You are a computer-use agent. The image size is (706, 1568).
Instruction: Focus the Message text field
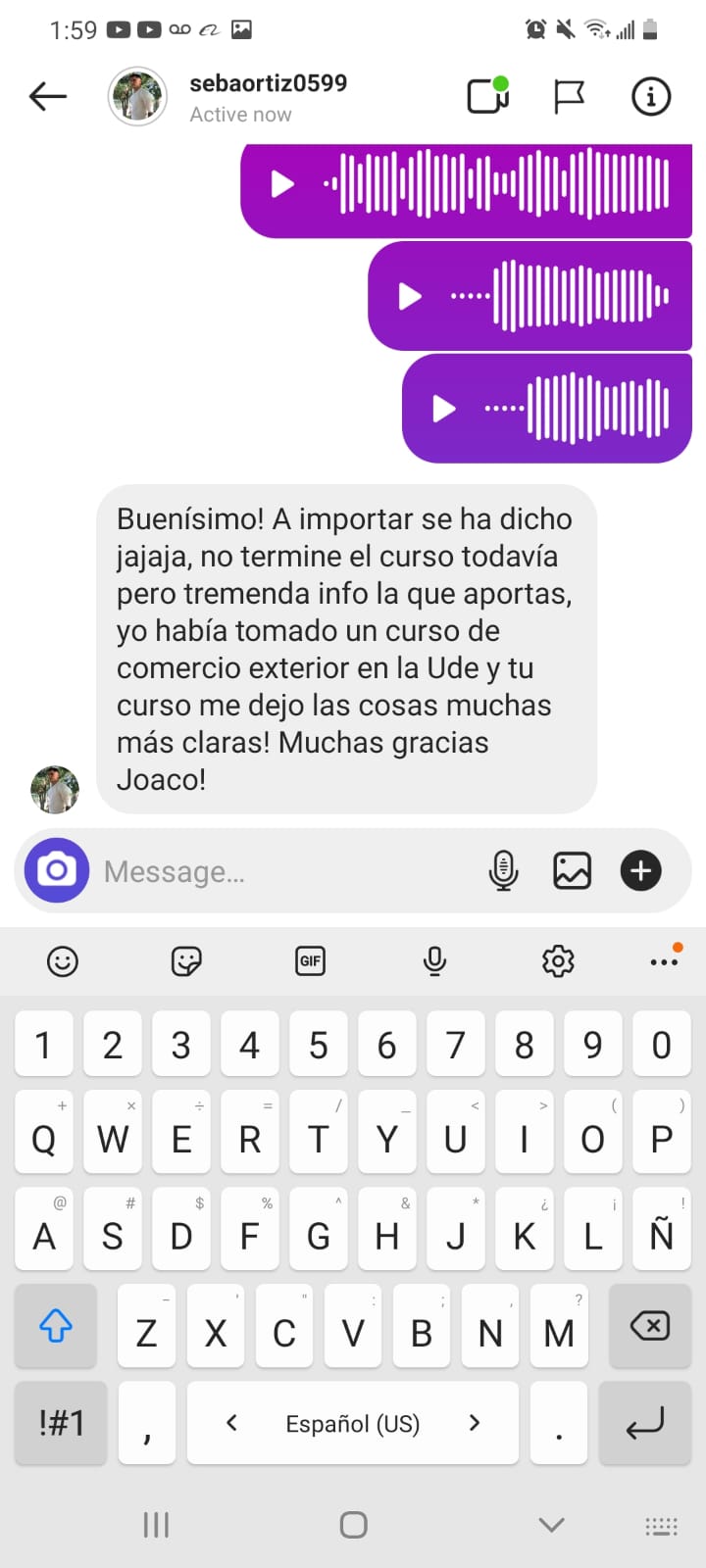pyautogui.click(x=284, y=871)
